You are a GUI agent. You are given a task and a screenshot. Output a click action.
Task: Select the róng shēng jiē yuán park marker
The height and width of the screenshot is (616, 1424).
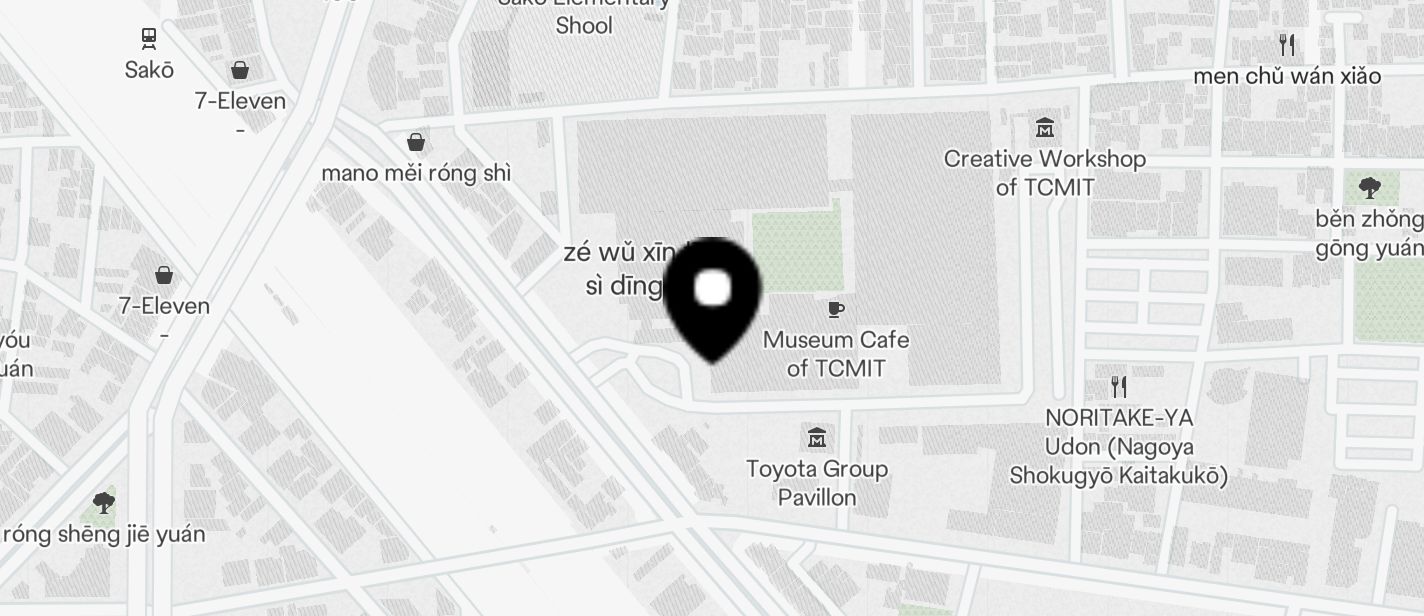(x=103, y=502)
